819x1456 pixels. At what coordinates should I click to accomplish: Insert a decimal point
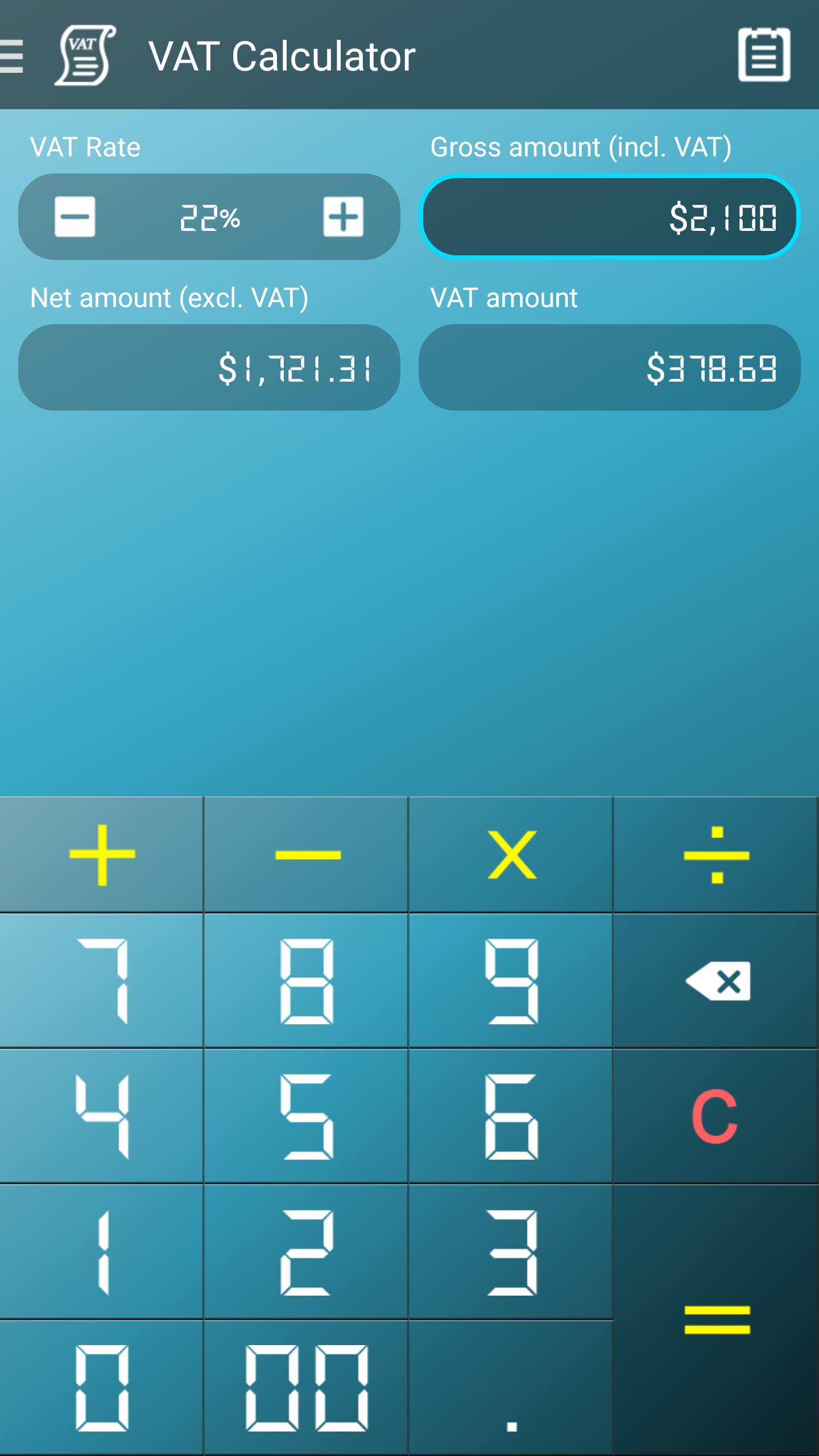pos(511,1388)
